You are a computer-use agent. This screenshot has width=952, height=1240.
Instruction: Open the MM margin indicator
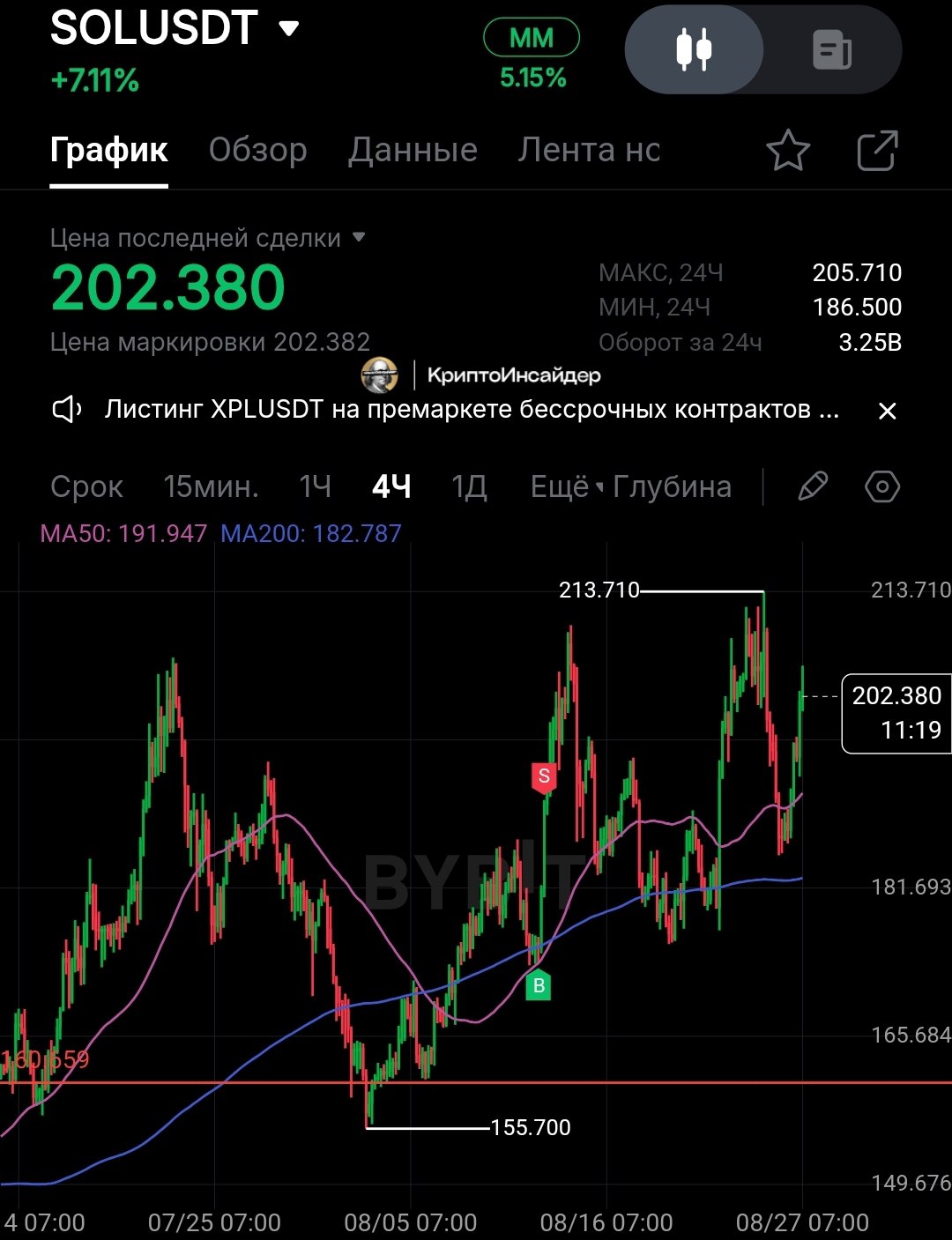[x=532, y=39]
